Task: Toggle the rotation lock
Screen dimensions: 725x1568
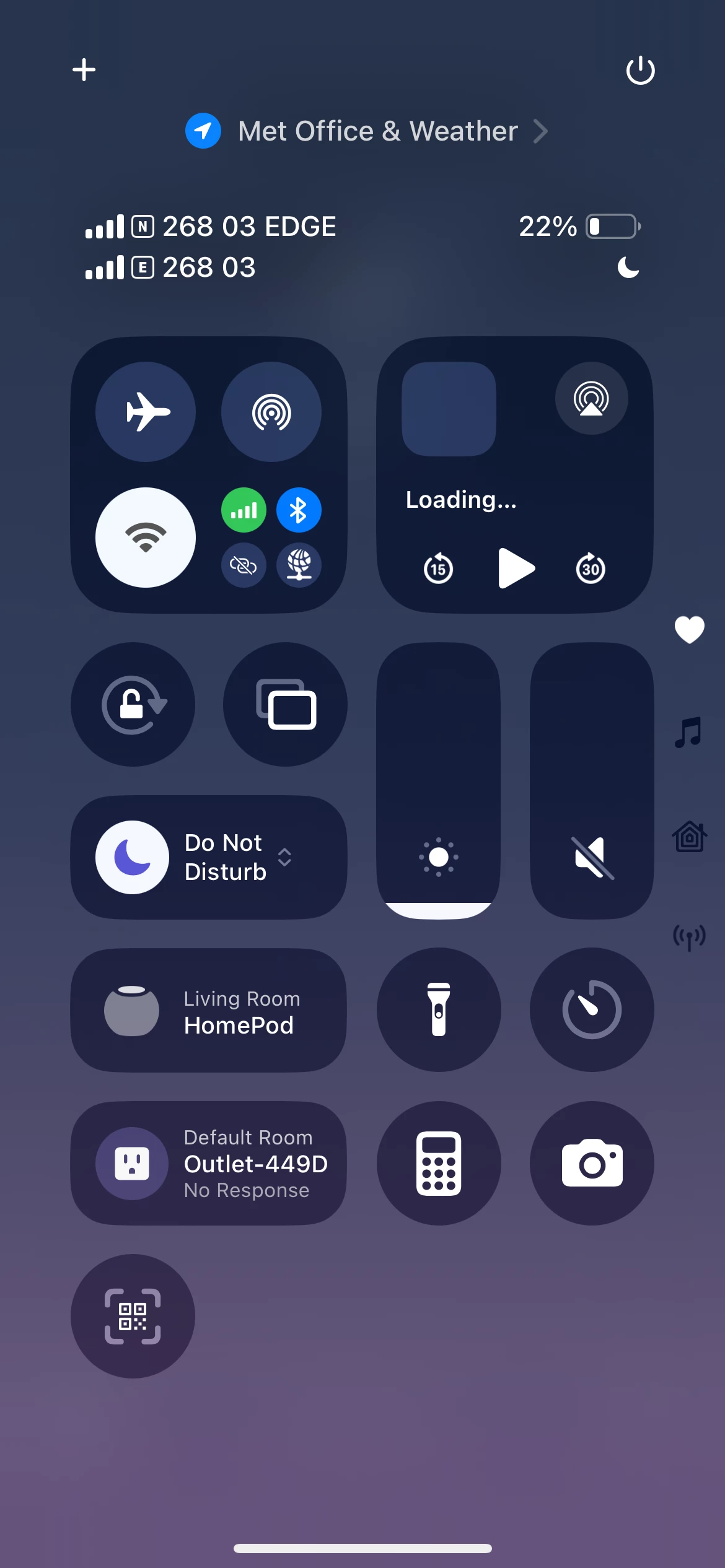Action: pos(133,704)
